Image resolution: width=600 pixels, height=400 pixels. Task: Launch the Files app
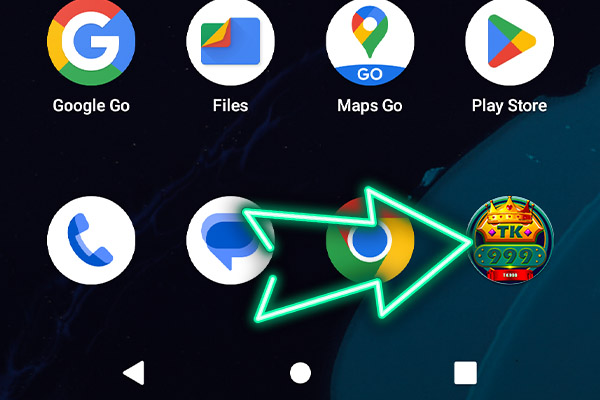[231, 42]
